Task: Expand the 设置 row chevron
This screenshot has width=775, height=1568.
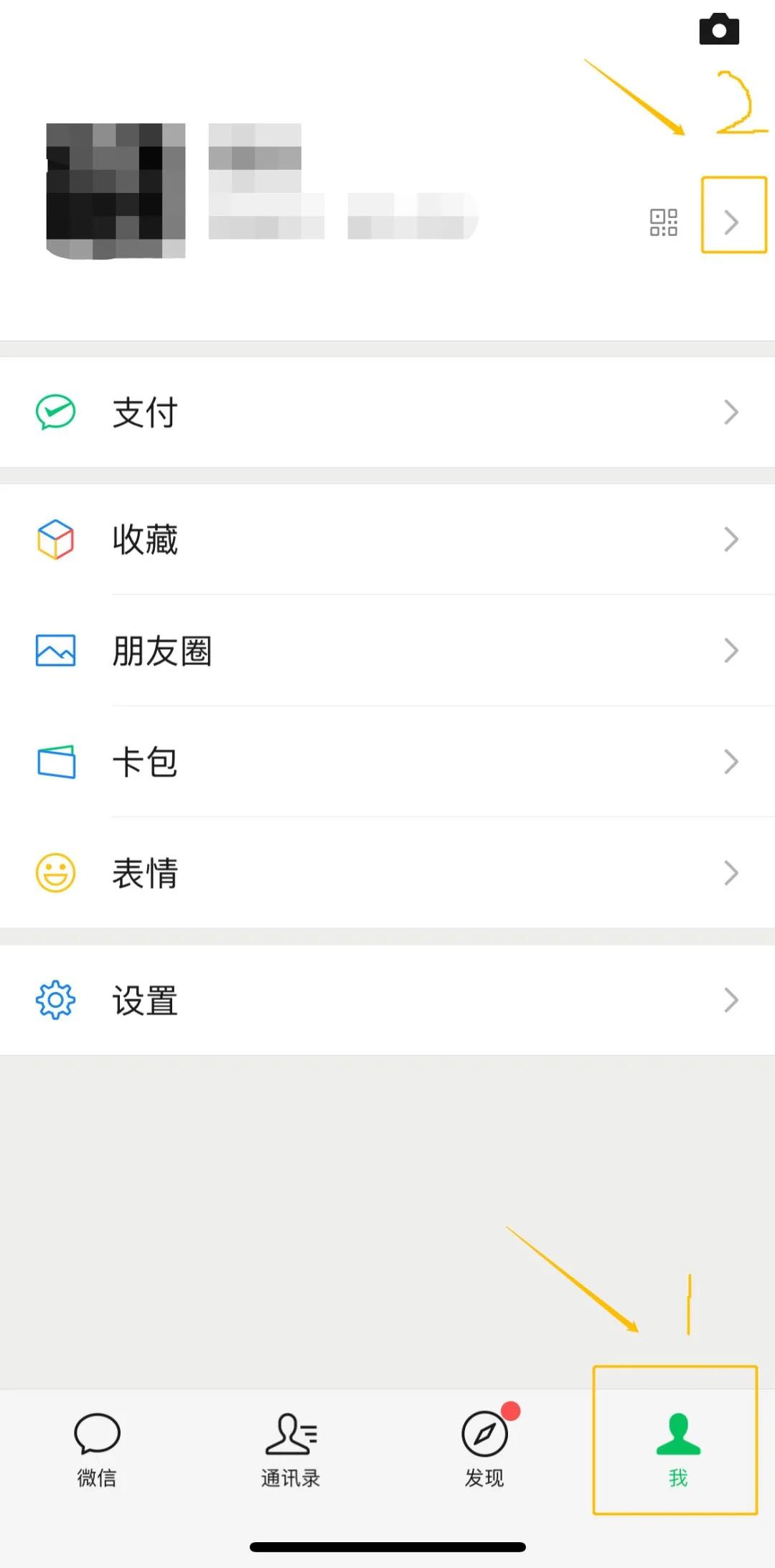Action: 732,998
